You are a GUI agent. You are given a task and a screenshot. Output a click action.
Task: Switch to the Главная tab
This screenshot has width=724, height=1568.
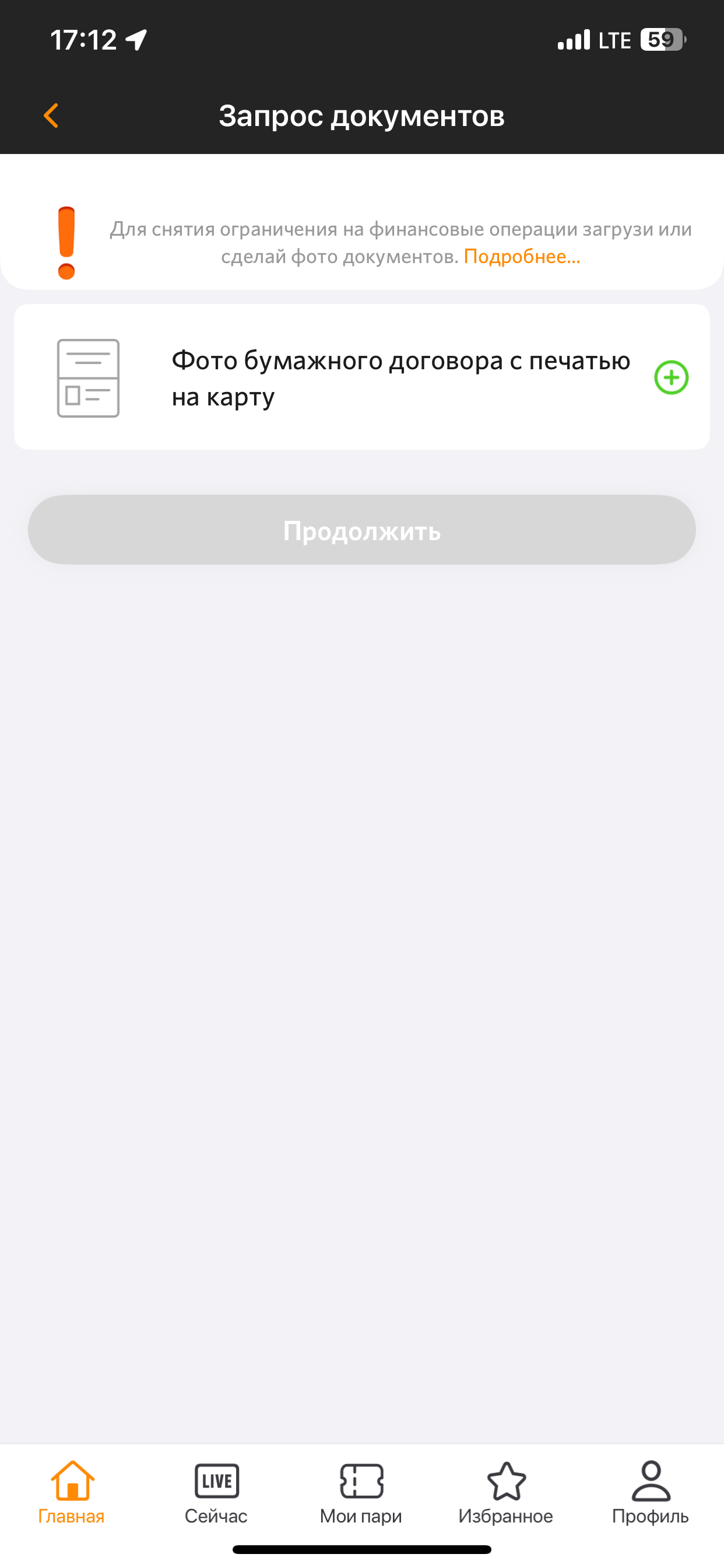[72, 1493]
